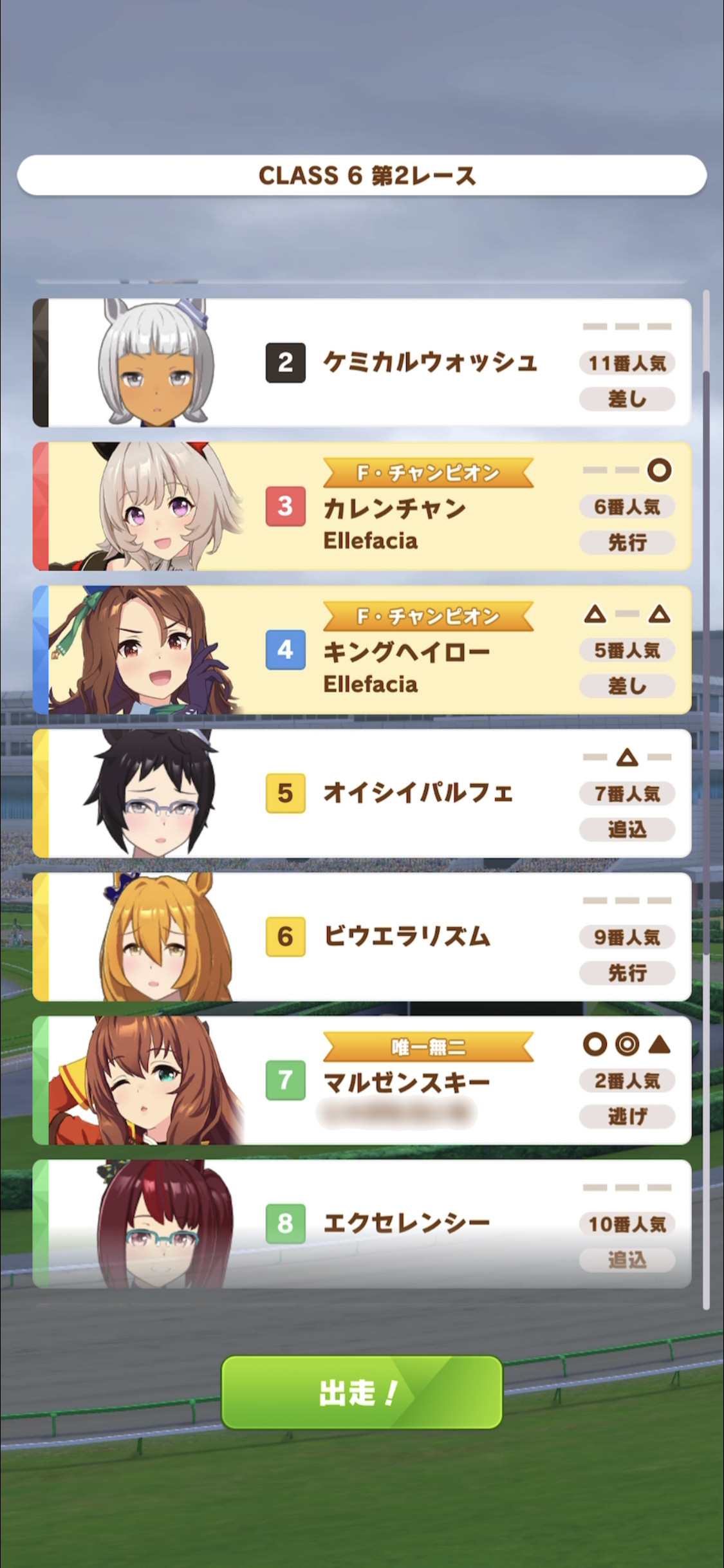This screenshot has width=724, height=1568.
Task: Select エクセレンシー entry row
Action: click(362, 1224)
